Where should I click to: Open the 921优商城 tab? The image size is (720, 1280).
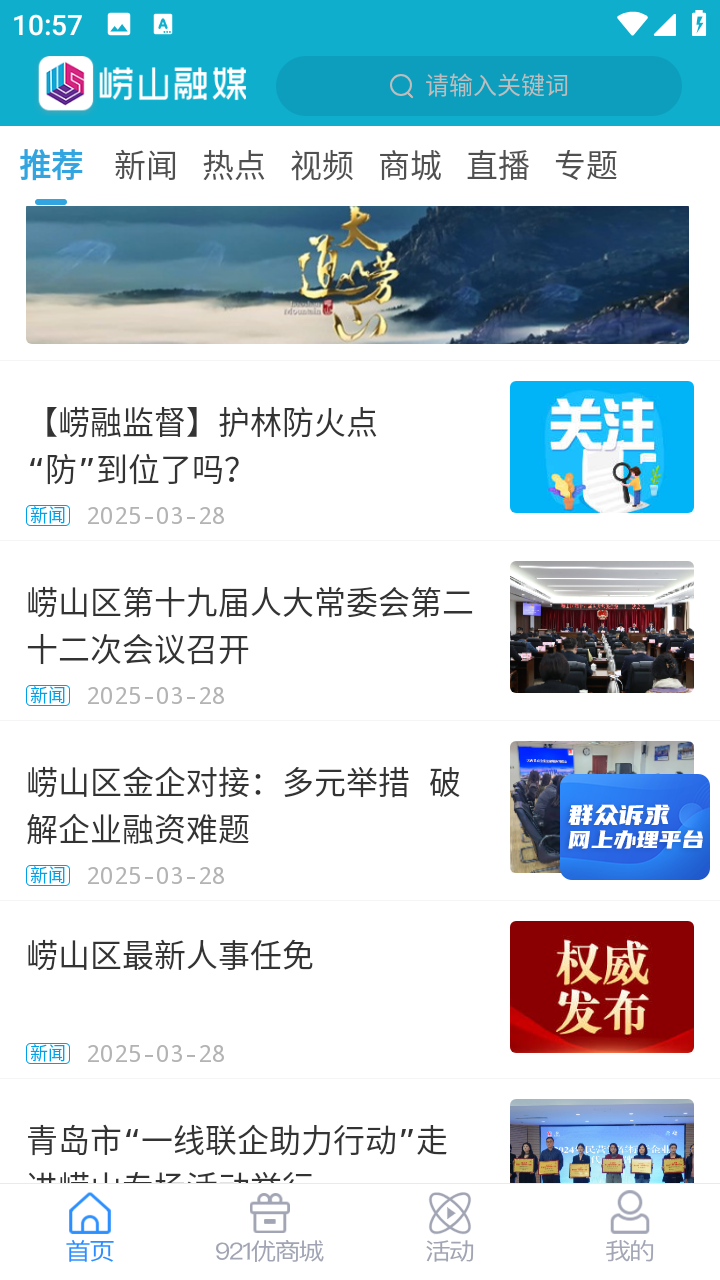coord(269,1227)
